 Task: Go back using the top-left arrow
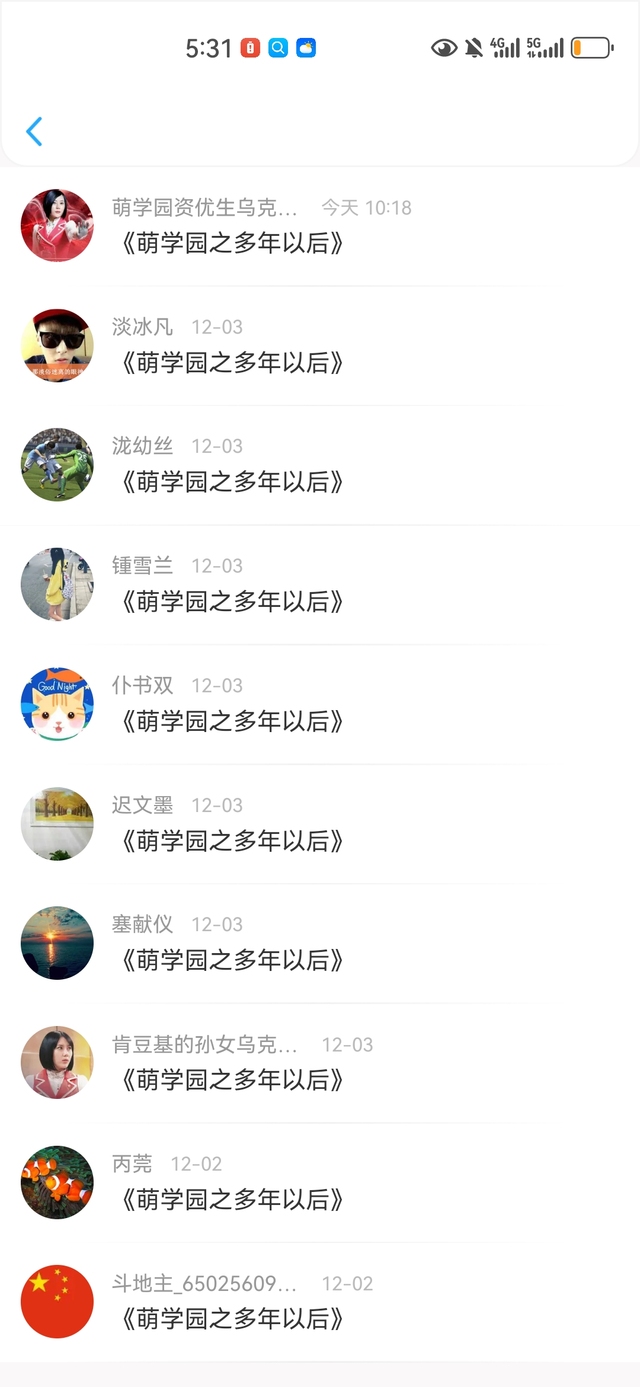(x=34, y=131)
